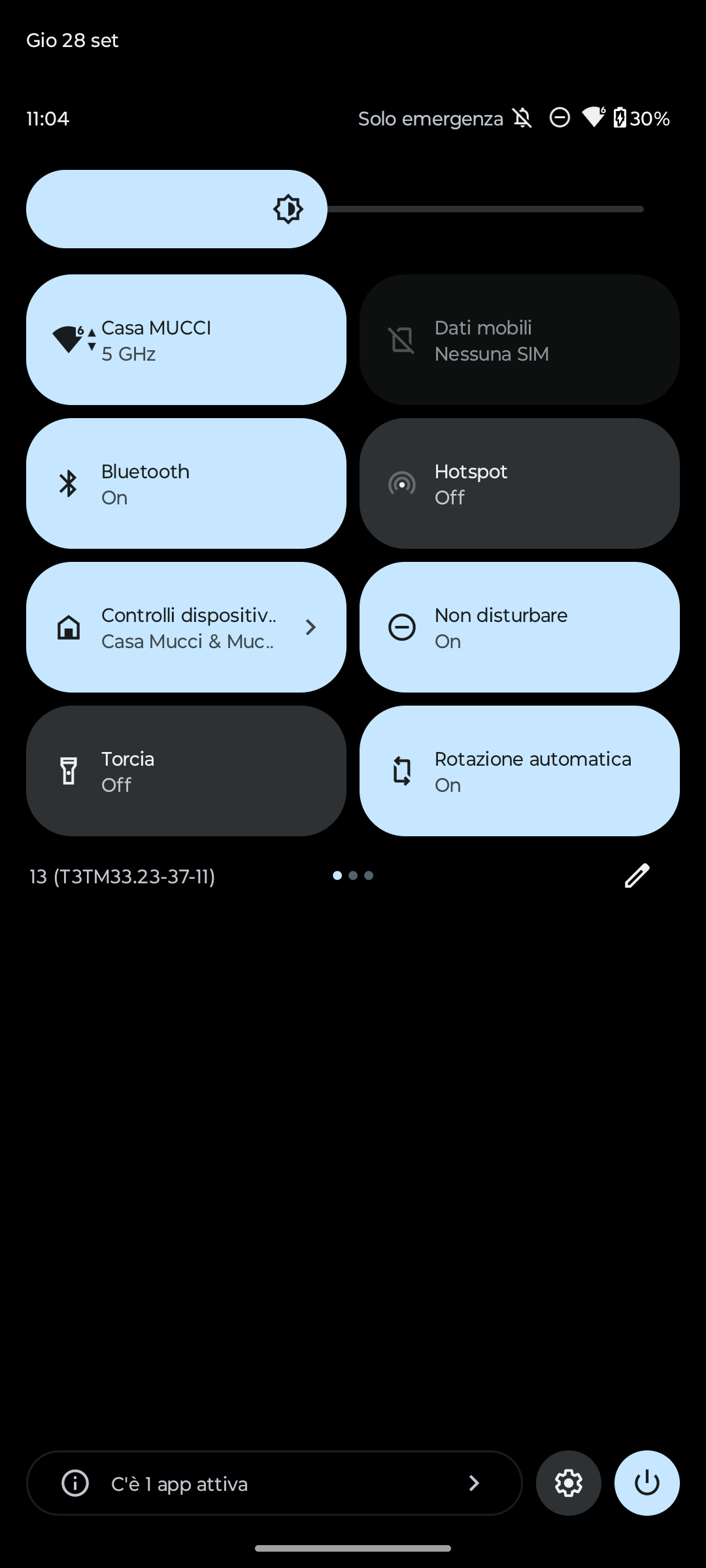Enable the Hotspot tile

[519, 483]
